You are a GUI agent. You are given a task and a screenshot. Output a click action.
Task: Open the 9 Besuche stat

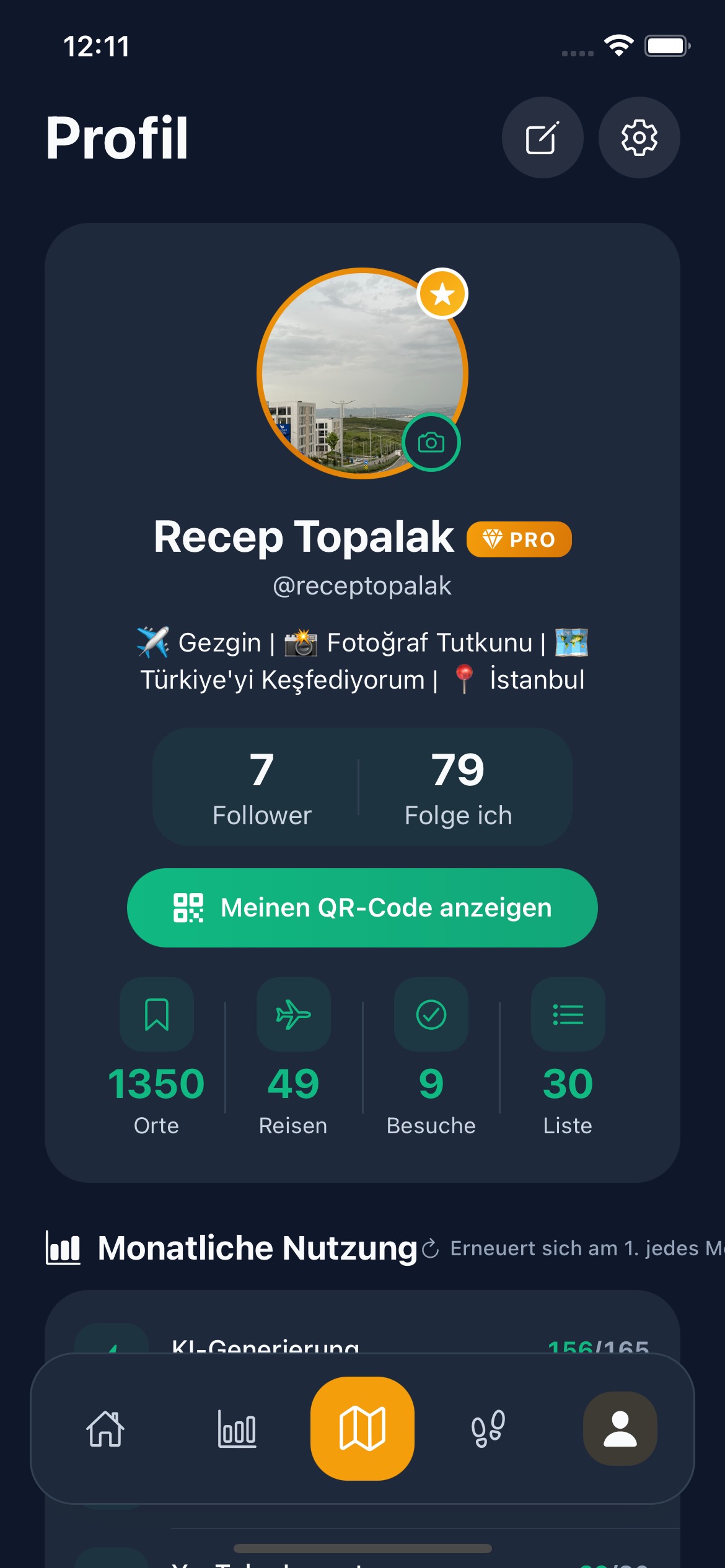point(431,1059)
